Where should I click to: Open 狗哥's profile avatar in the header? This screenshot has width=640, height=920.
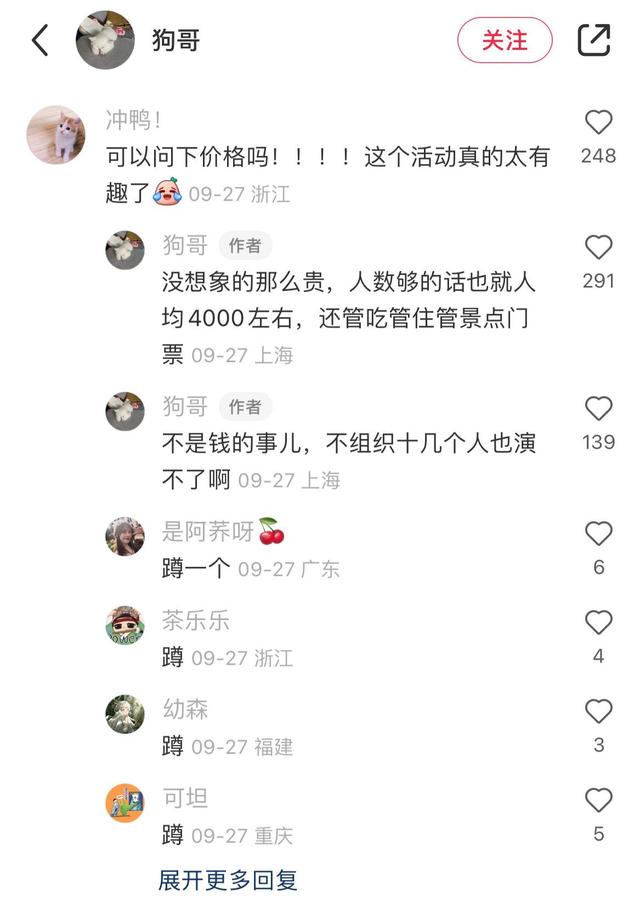click(105, 40)
